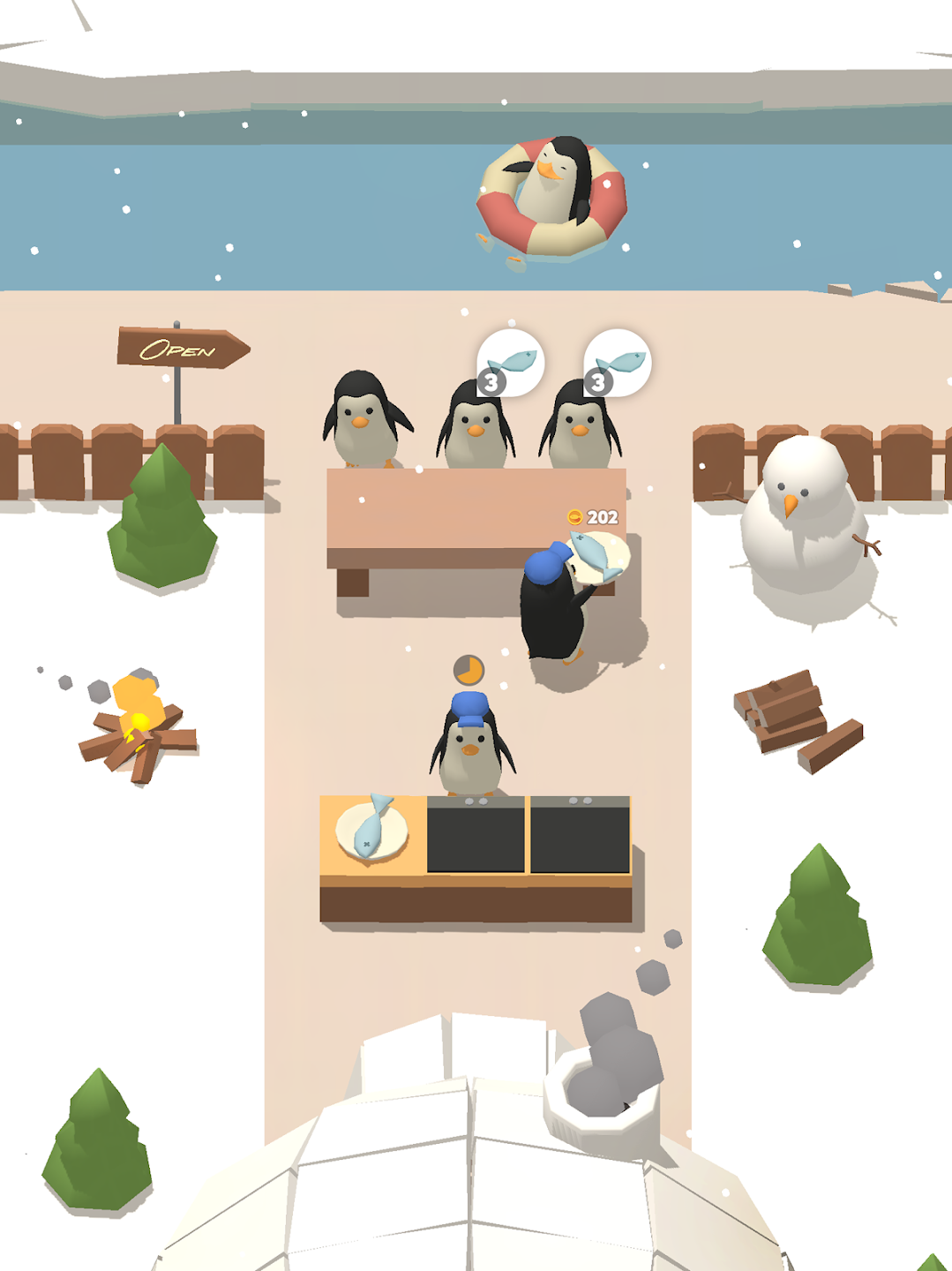Image resolution: width=952 pixels, height=1271 pixels.
Task: Select the first black stove next to the fish plate
Action: pyautogui.click(x=476, y=835)
